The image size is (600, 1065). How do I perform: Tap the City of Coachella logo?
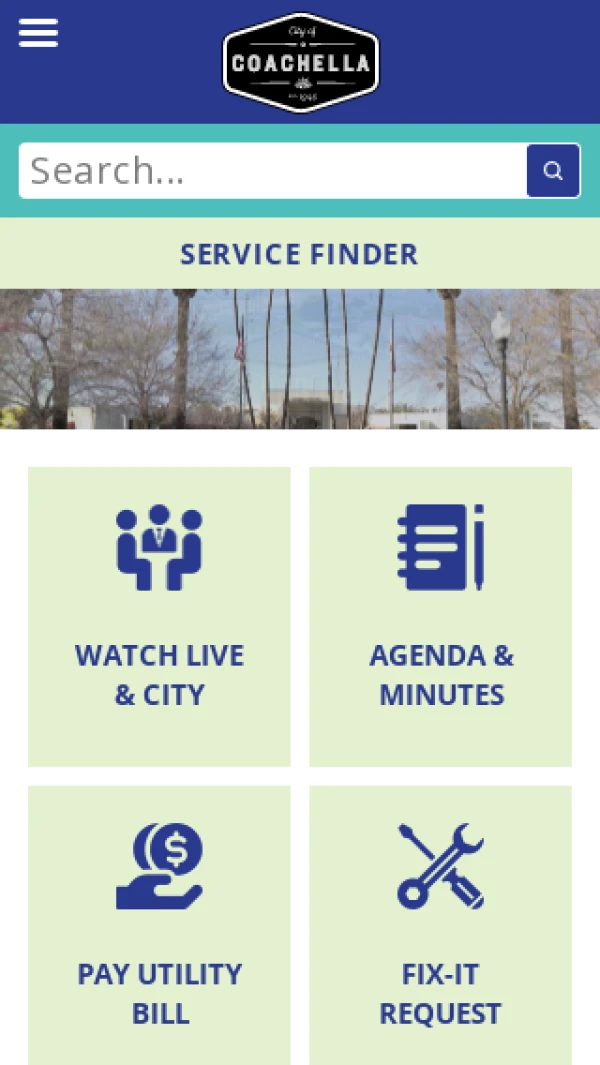(300, 62)
